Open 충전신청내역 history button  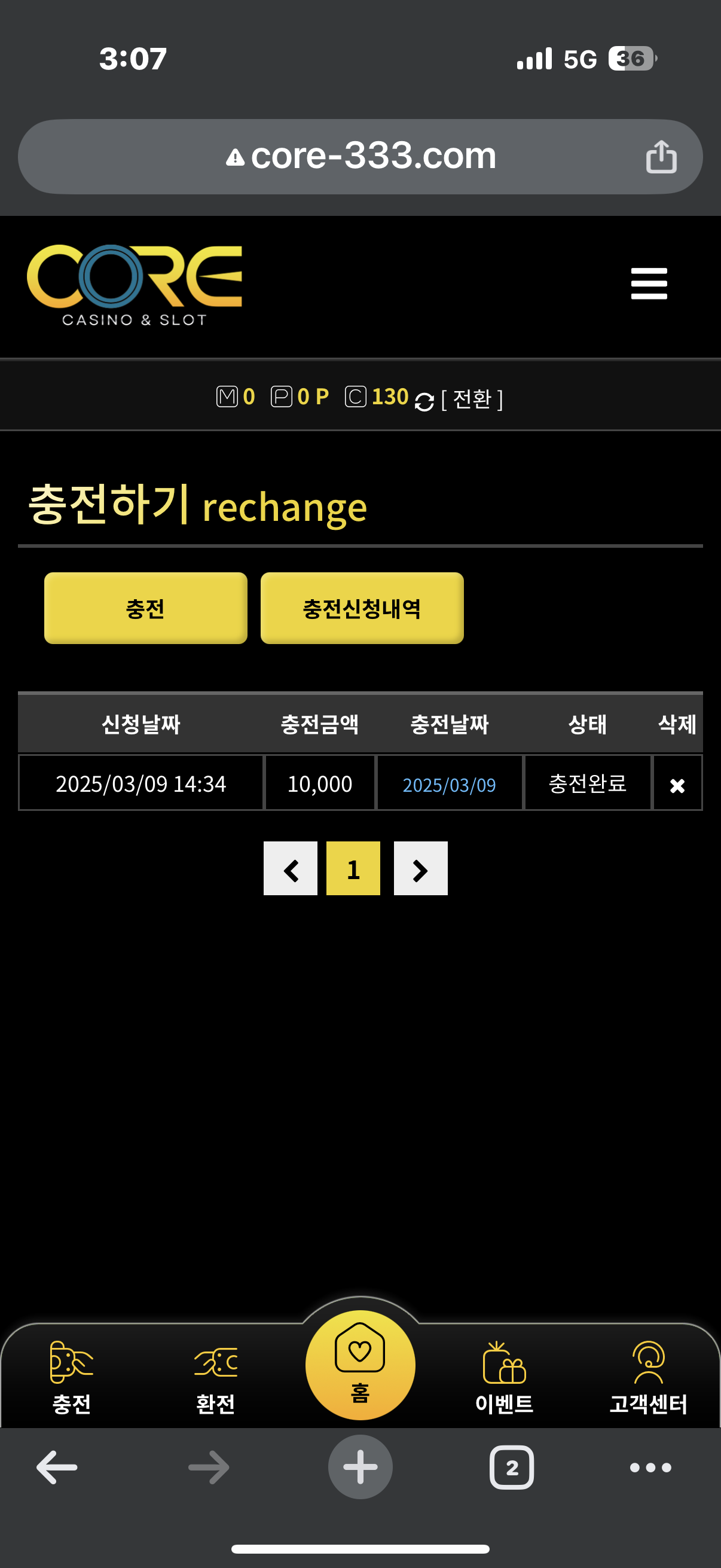362,608
